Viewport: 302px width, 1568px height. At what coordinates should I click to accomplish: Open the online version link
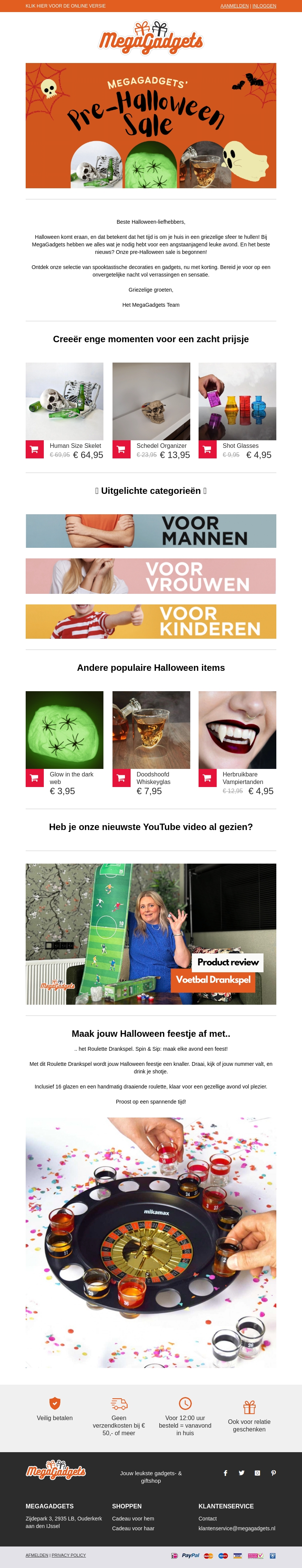coord(65,6)
